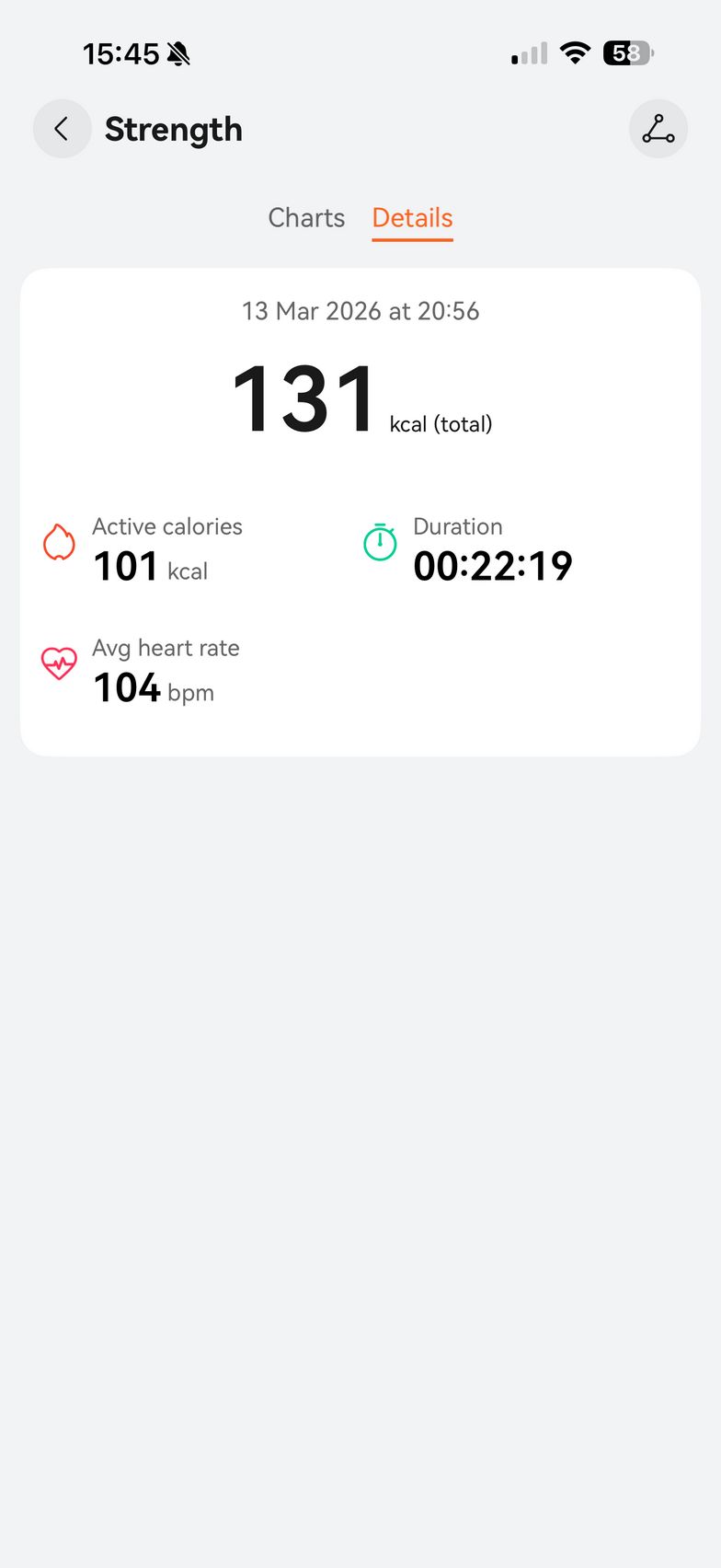Viewport: 721px width, 1568px height.
Task: Go back from the Strength screen
Action: click(x=62, y=129)
